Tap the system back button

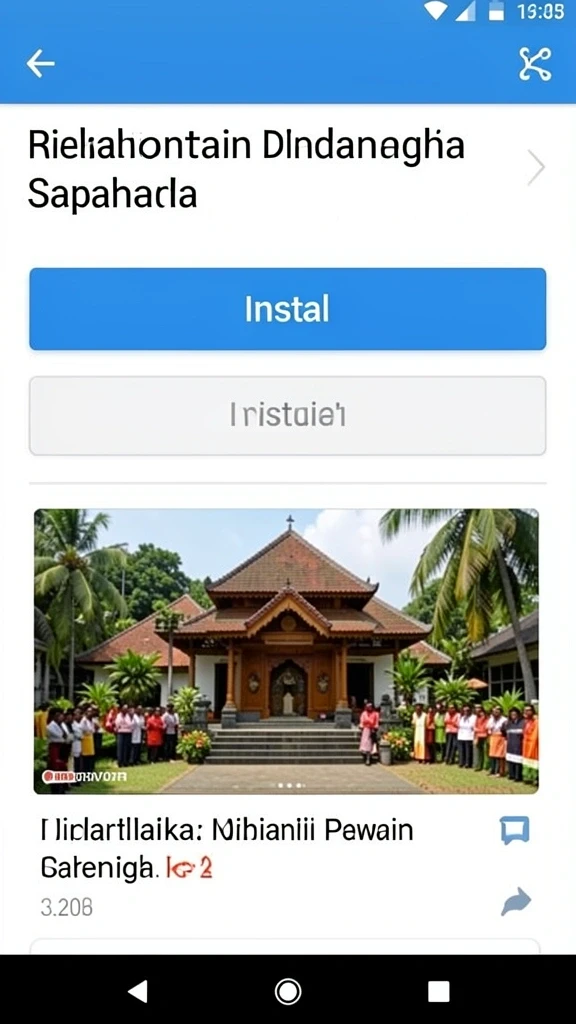[x=138, y=991]
